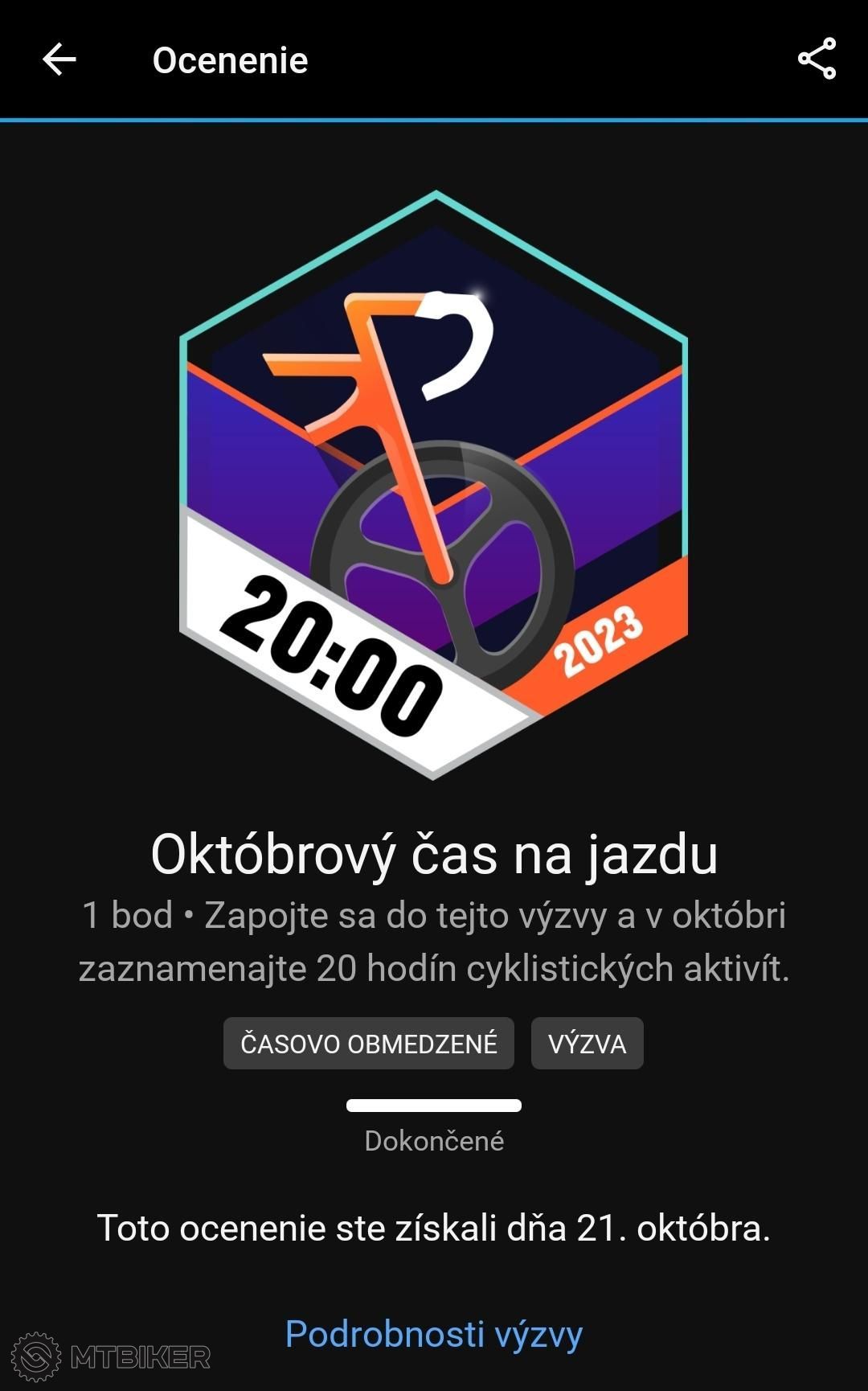
Task: Open the Podrobnosti výzvy link
Action: click(434, 1334)
